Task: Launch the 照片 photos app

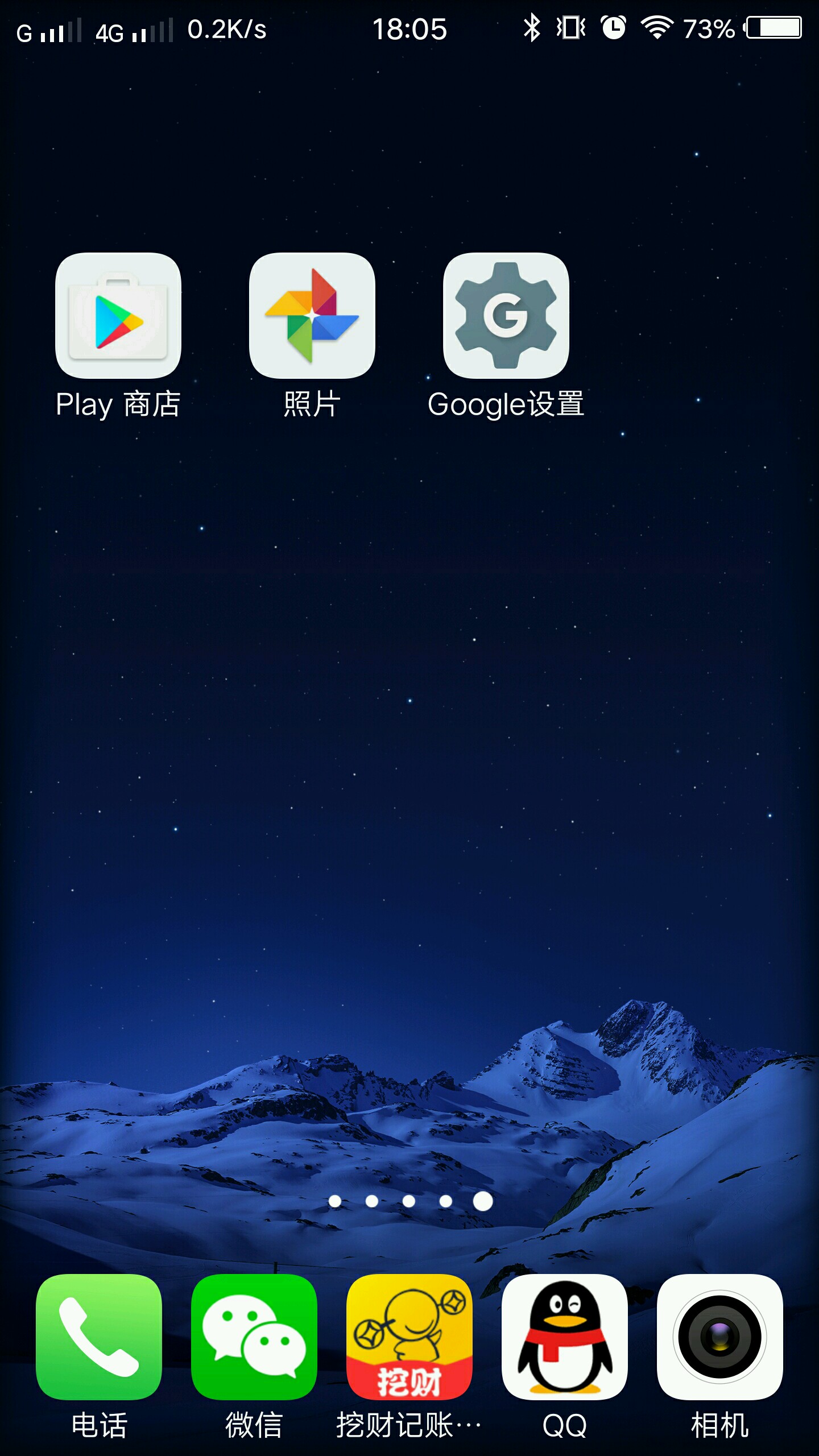Action: coord(312,316)
